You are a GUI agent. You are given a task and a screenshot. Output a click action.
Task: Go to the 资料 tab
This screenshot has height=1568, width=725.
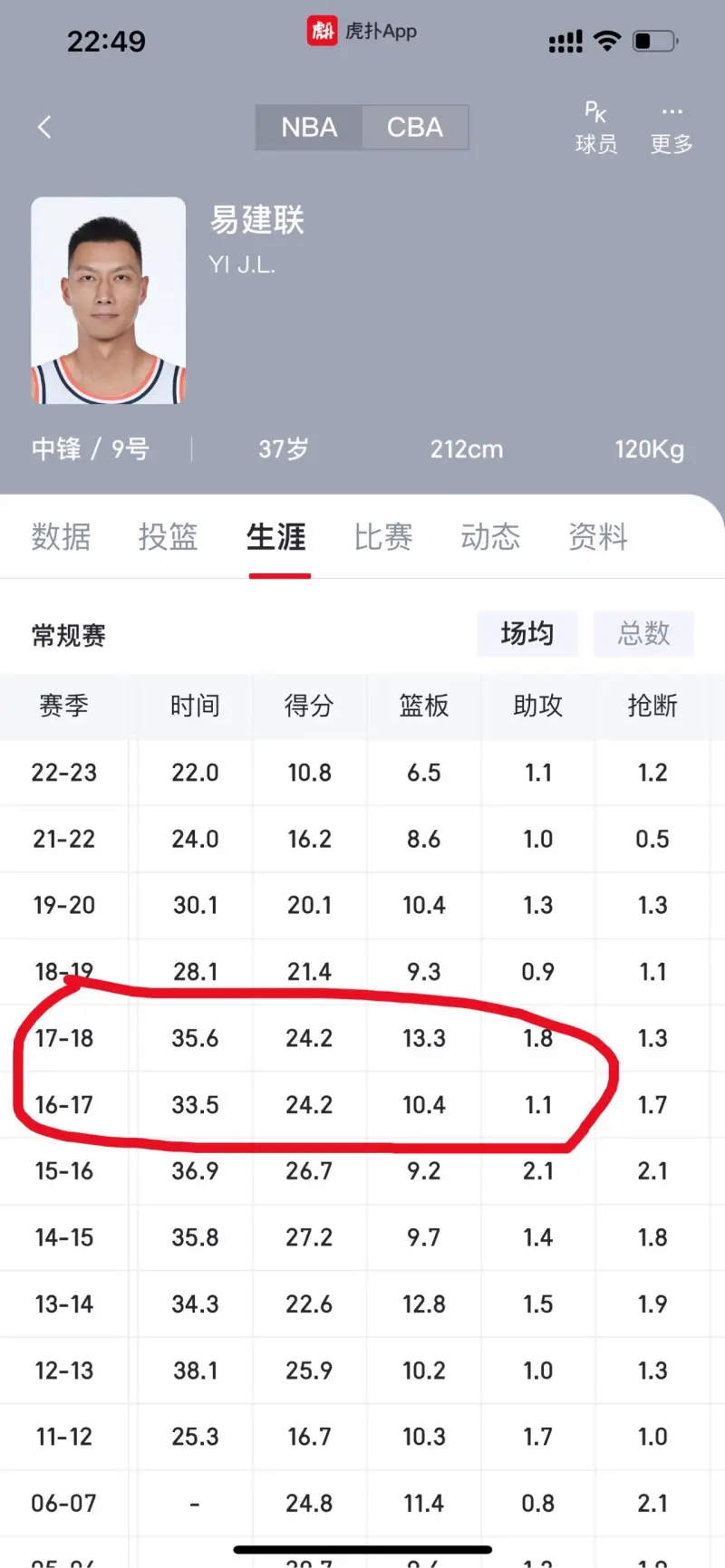[597, 537]
